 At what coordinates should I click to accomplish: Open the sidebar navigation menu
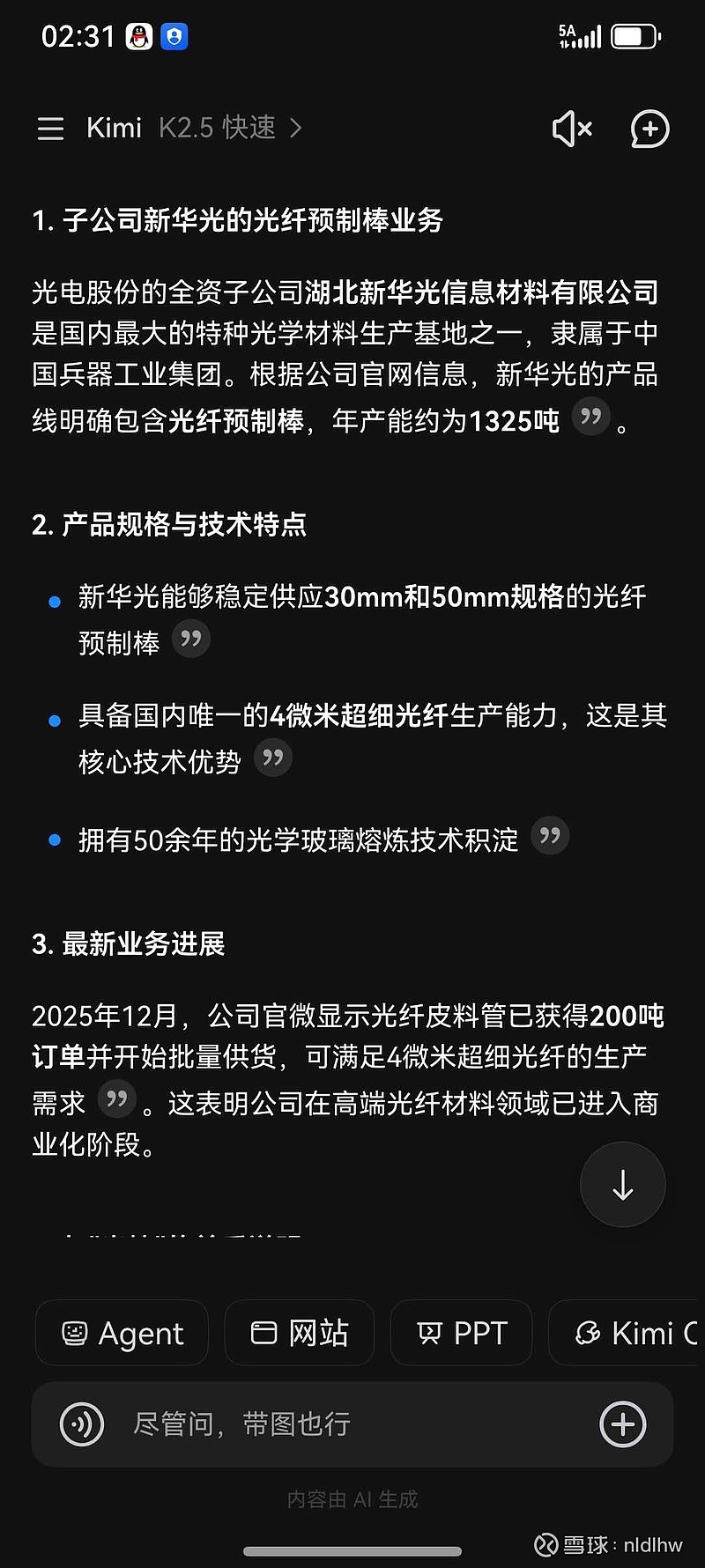coord(50,129)
